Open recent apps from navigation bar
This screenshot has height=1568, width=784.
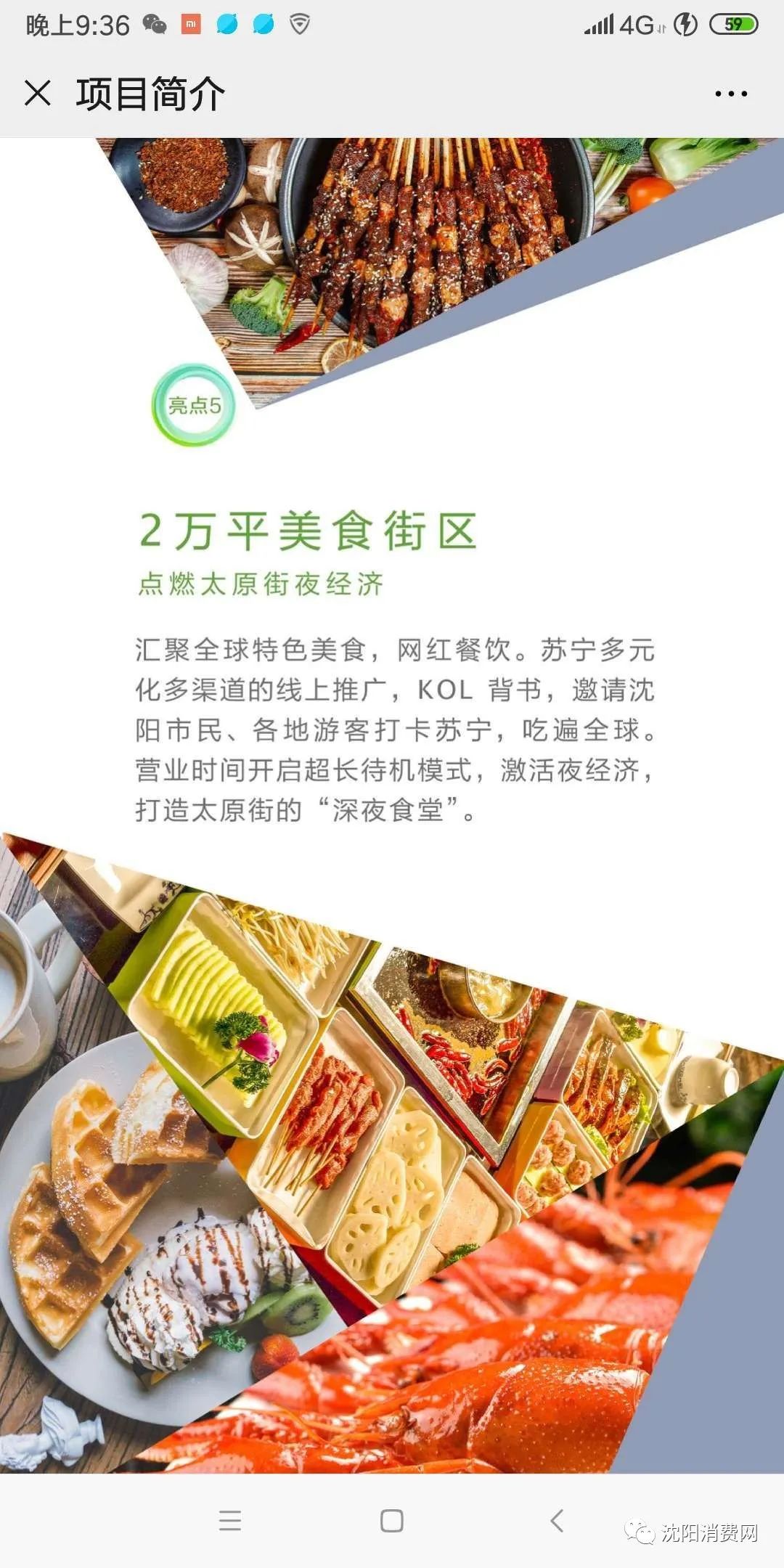point(230,1520)
